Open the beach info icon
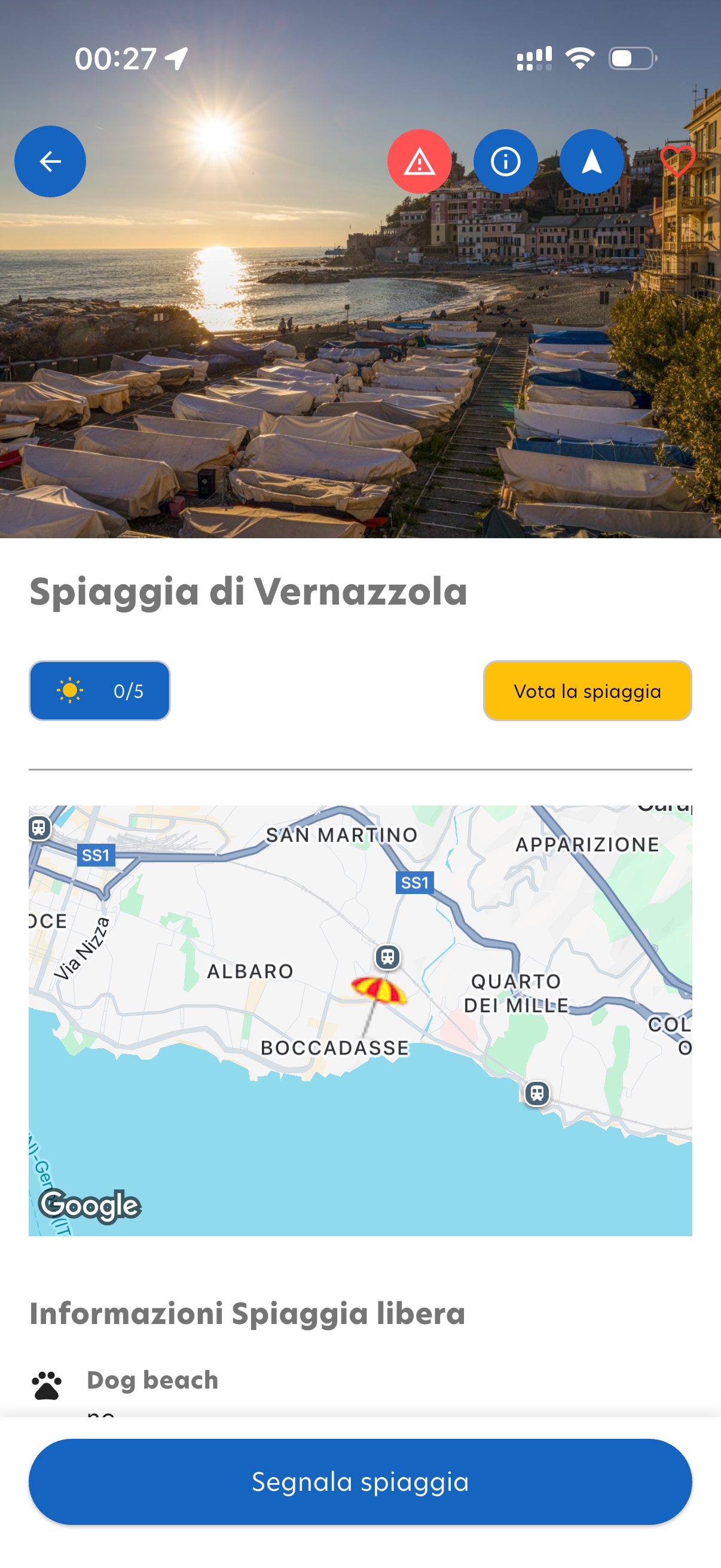This screenshot has width=721, height=1568. tap(505, 161)
